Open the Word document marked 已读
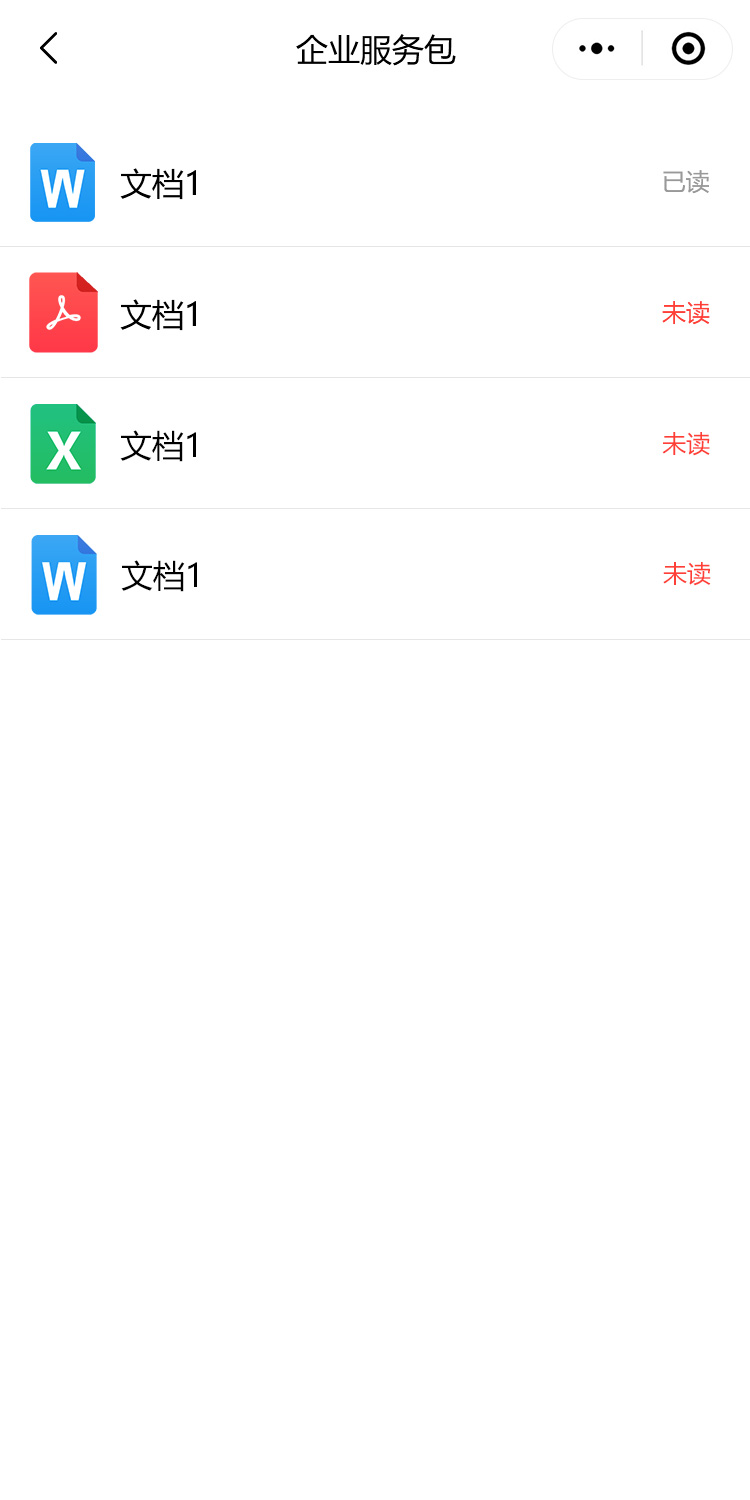 [160, 183]
